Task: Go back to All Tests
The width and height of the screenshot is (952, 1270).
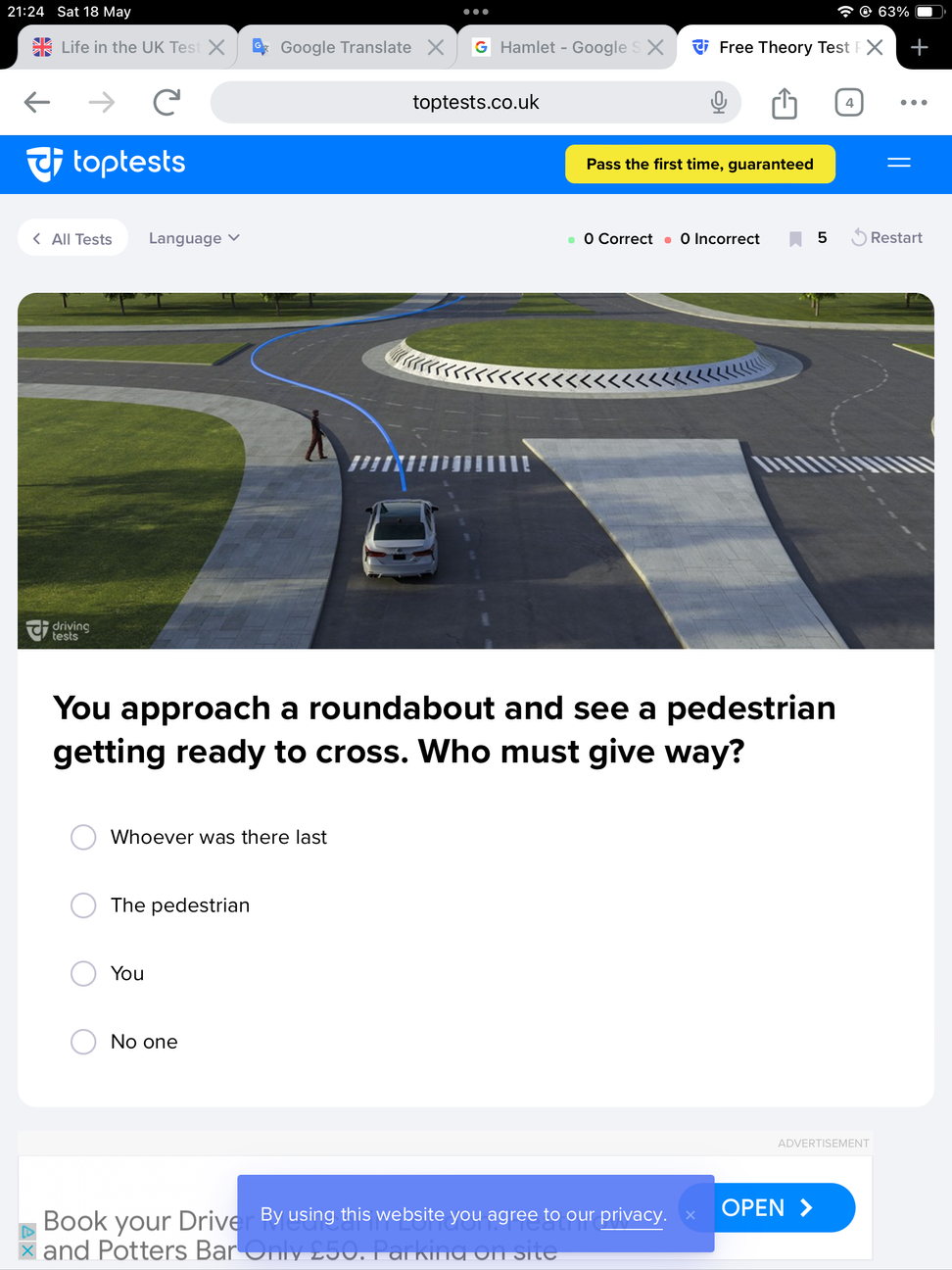Action: [x=72, y=239]
